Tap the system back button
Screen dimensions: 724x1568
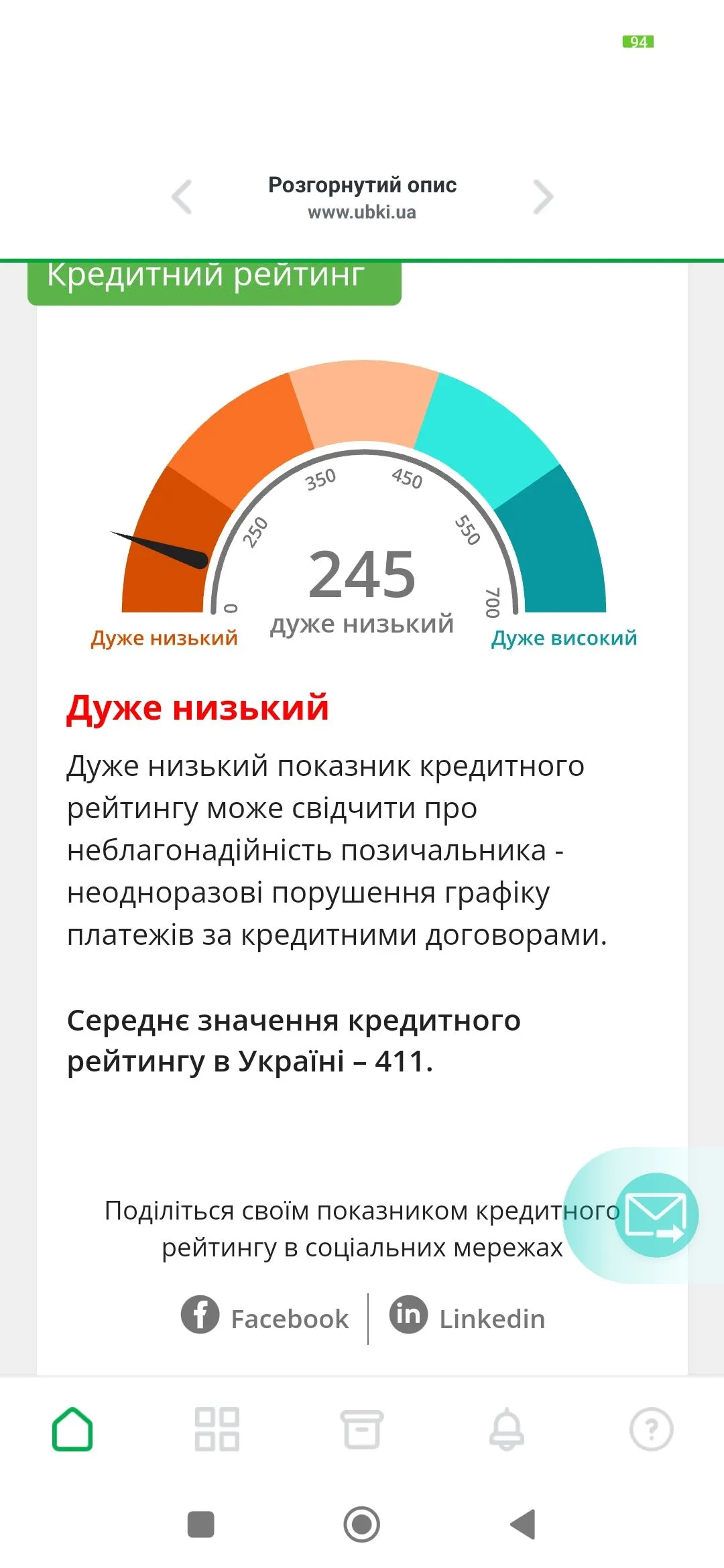[524, 1524]
